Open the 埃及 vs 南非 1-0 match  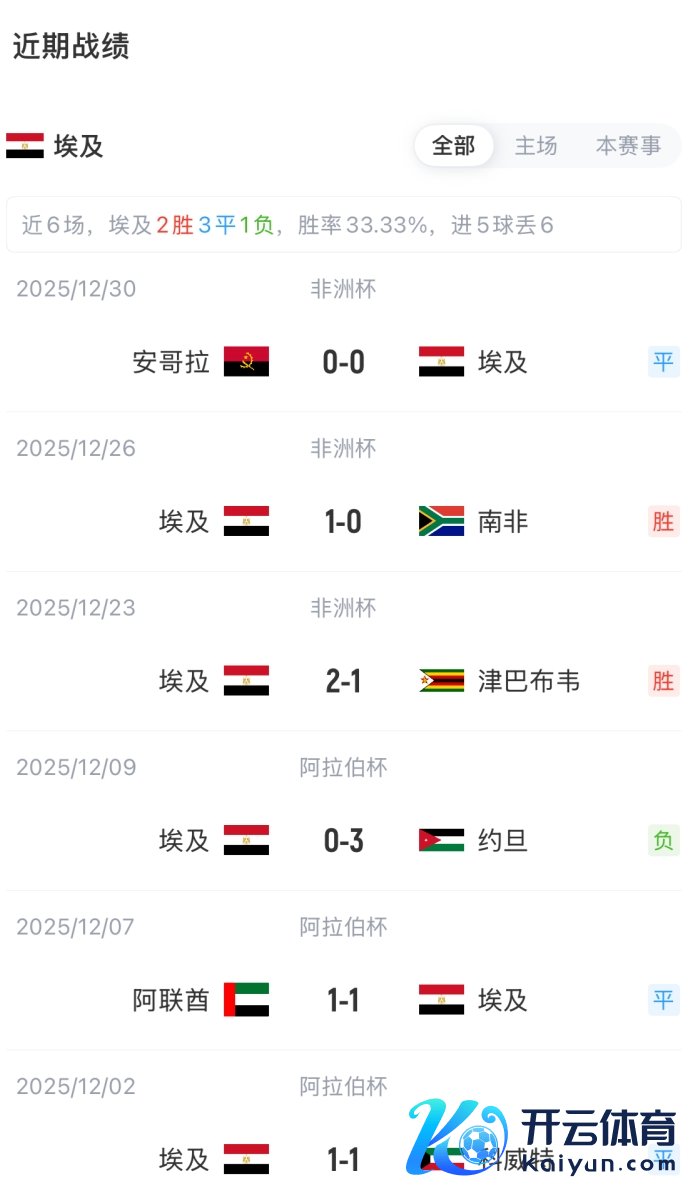pos(343,522)
